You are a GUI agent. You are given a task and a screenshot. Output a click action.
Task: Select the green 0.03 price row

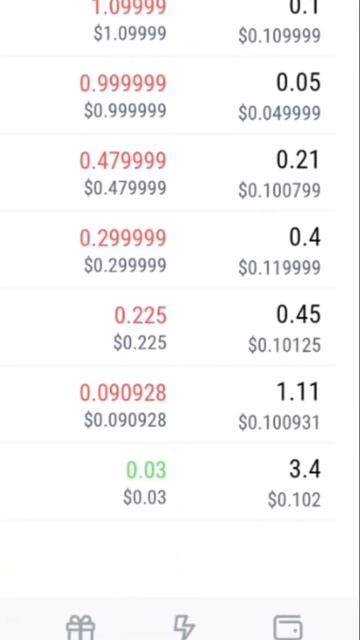point(167,481)
